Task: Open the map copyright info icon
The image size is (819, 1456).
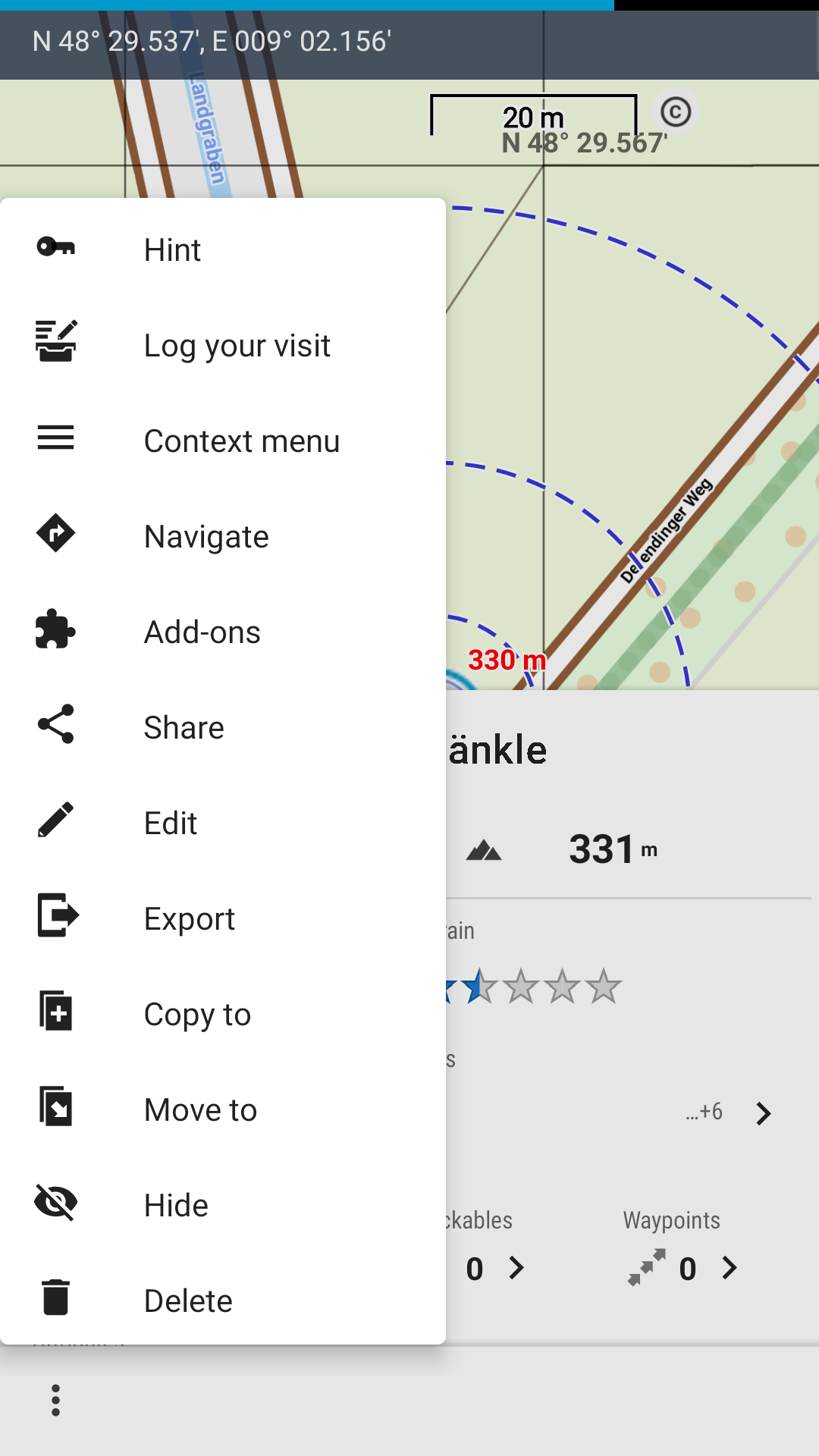Action: (x=675, y=112)
